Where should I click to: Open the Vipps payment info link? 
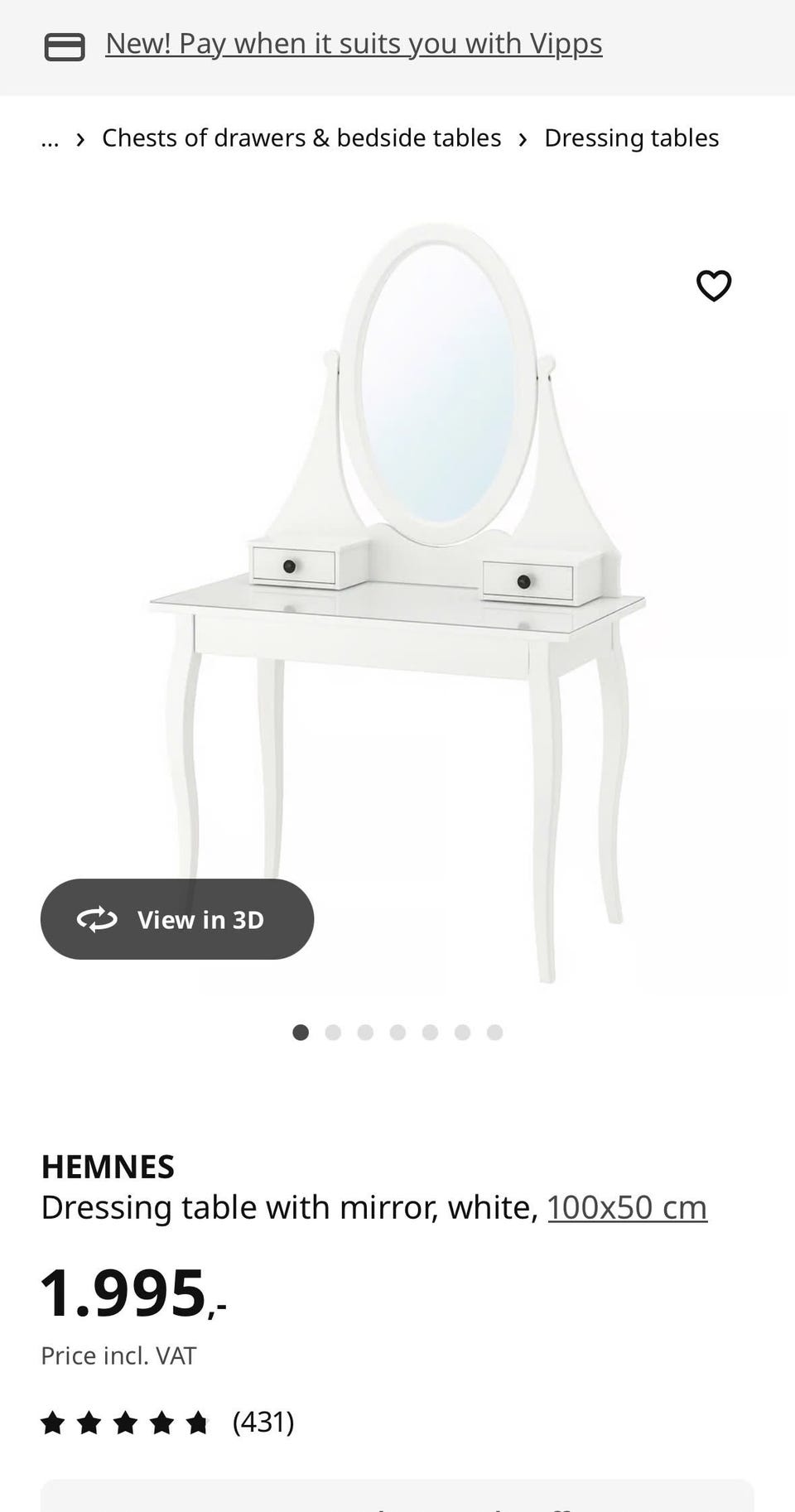(x=354, y=44)
